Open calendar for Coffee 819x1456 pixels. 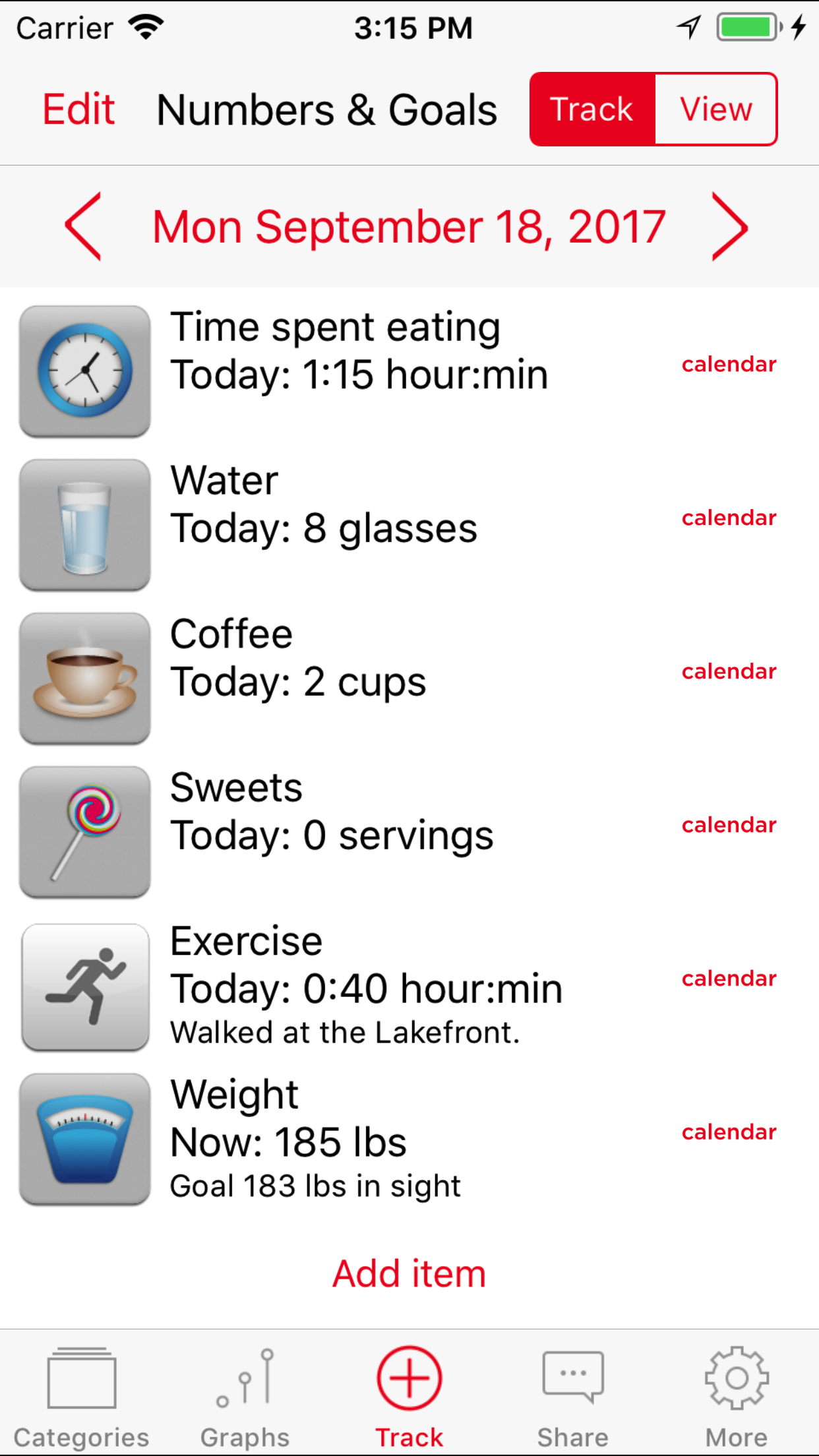pos(729,671)
